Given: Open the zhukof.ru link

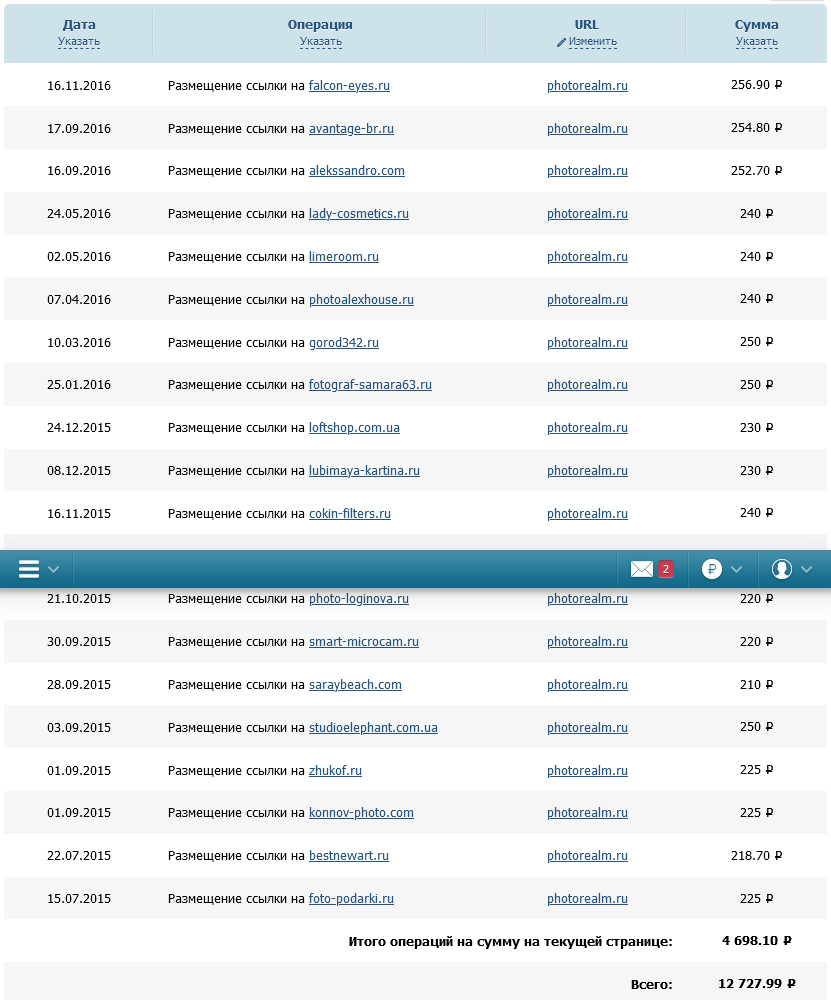Looking at the screenshot, I should tap(335, 771).
